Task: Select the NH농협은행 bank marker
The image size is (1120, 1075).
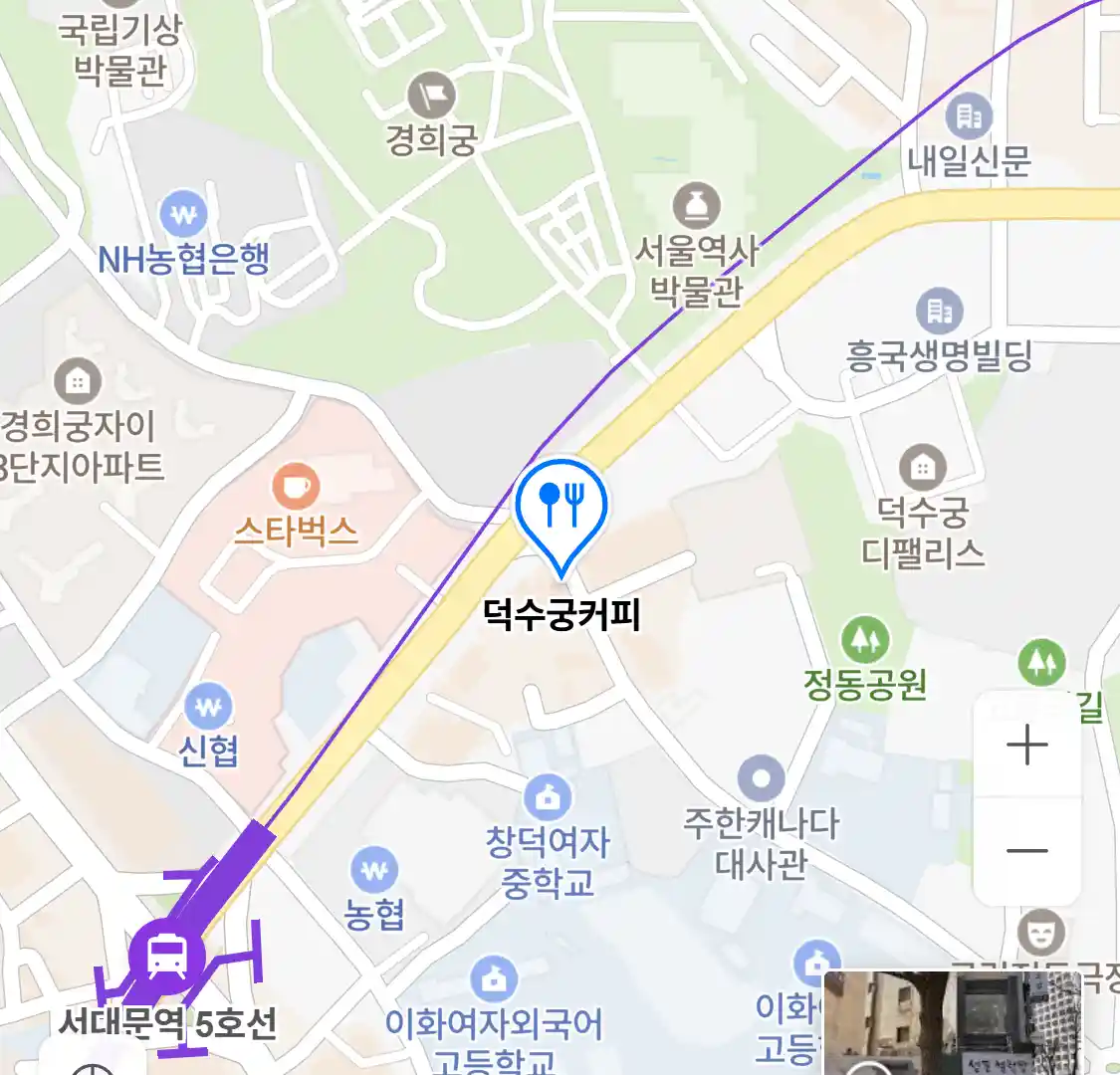Action: click(184, 214)
